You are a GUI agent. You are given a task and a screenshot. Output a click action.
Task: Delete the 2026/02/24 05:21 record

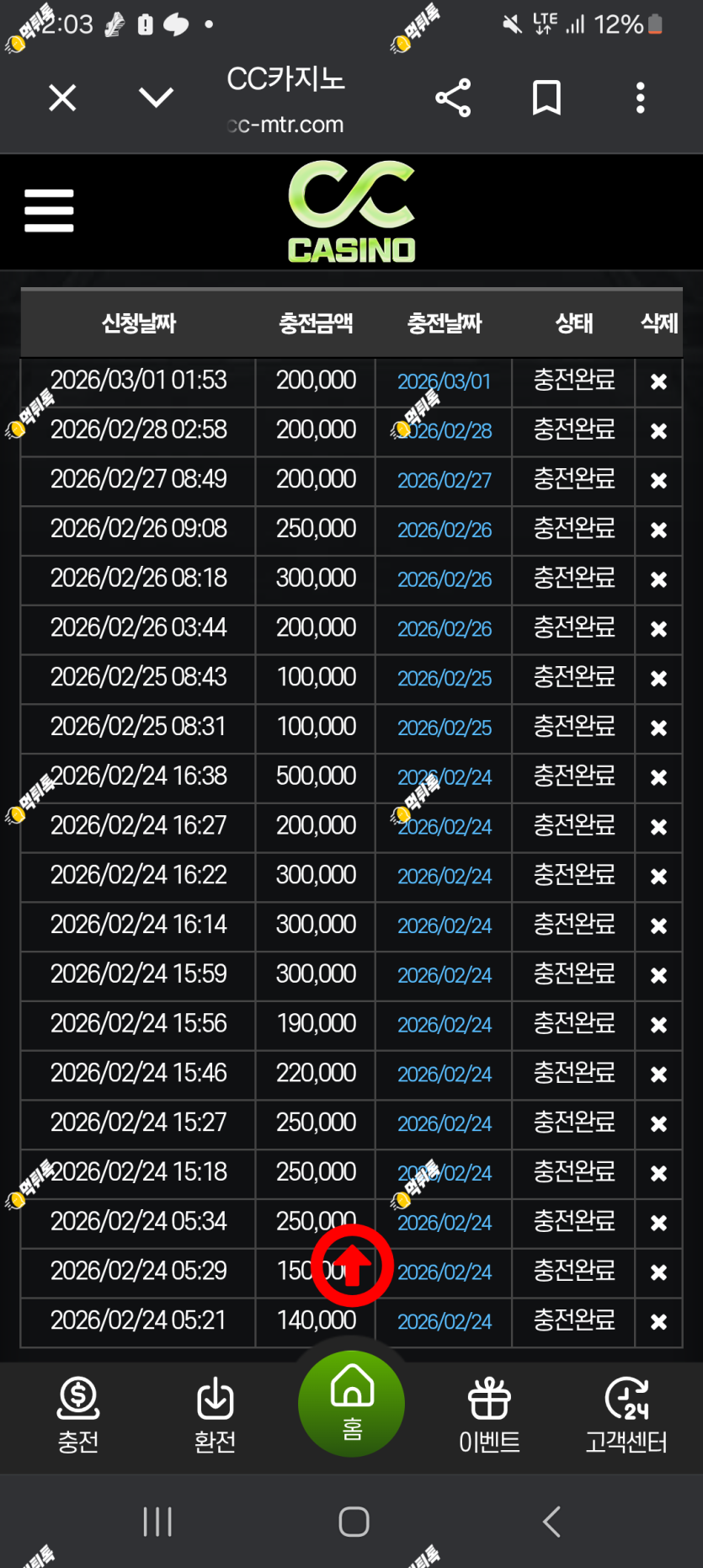pos(658,1322)
